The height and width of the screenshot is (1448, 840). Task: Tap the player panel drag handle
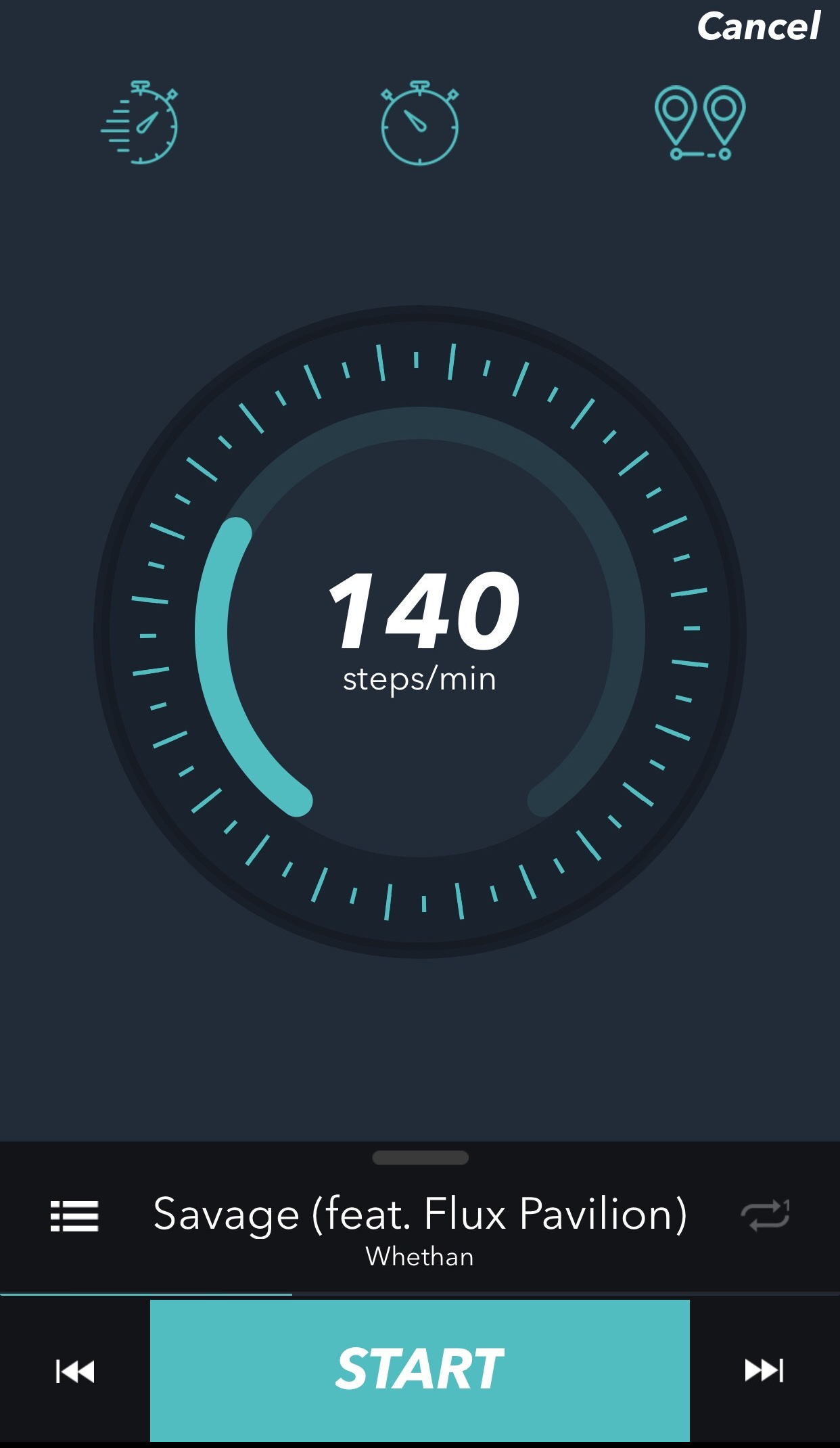[420, 1158]
